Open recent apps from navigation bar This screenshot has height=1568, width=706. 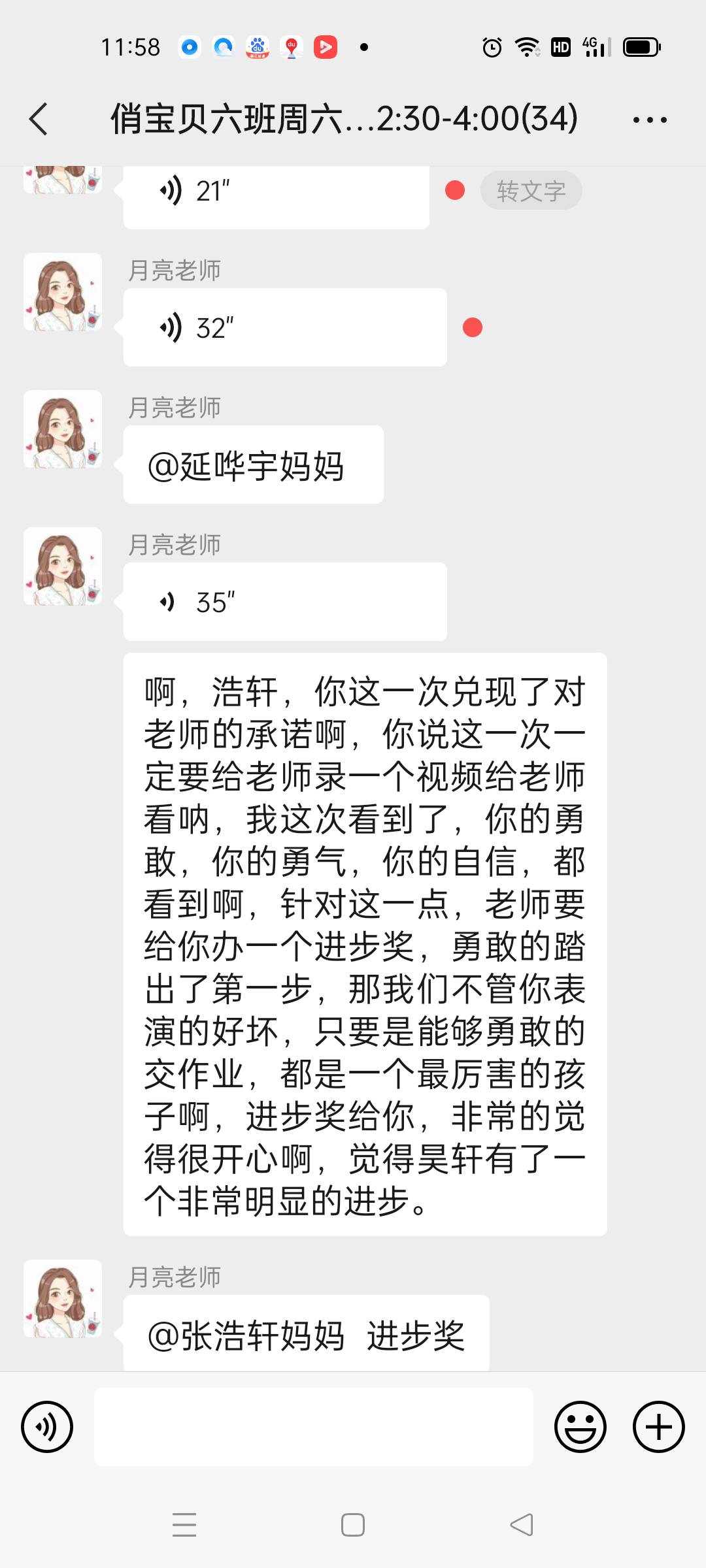[x=185, y=1526]
